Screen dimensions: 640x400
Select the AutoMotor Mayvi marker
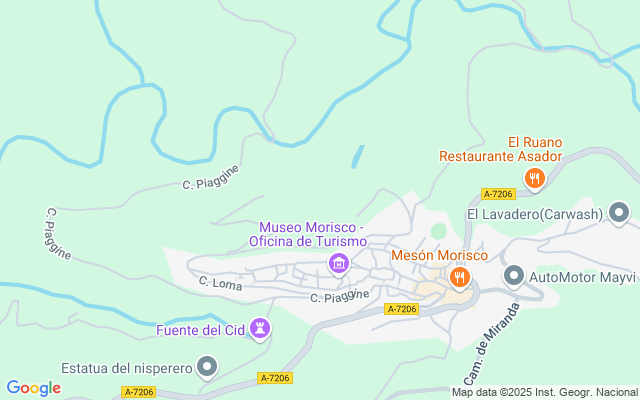(x=514, y=275)
